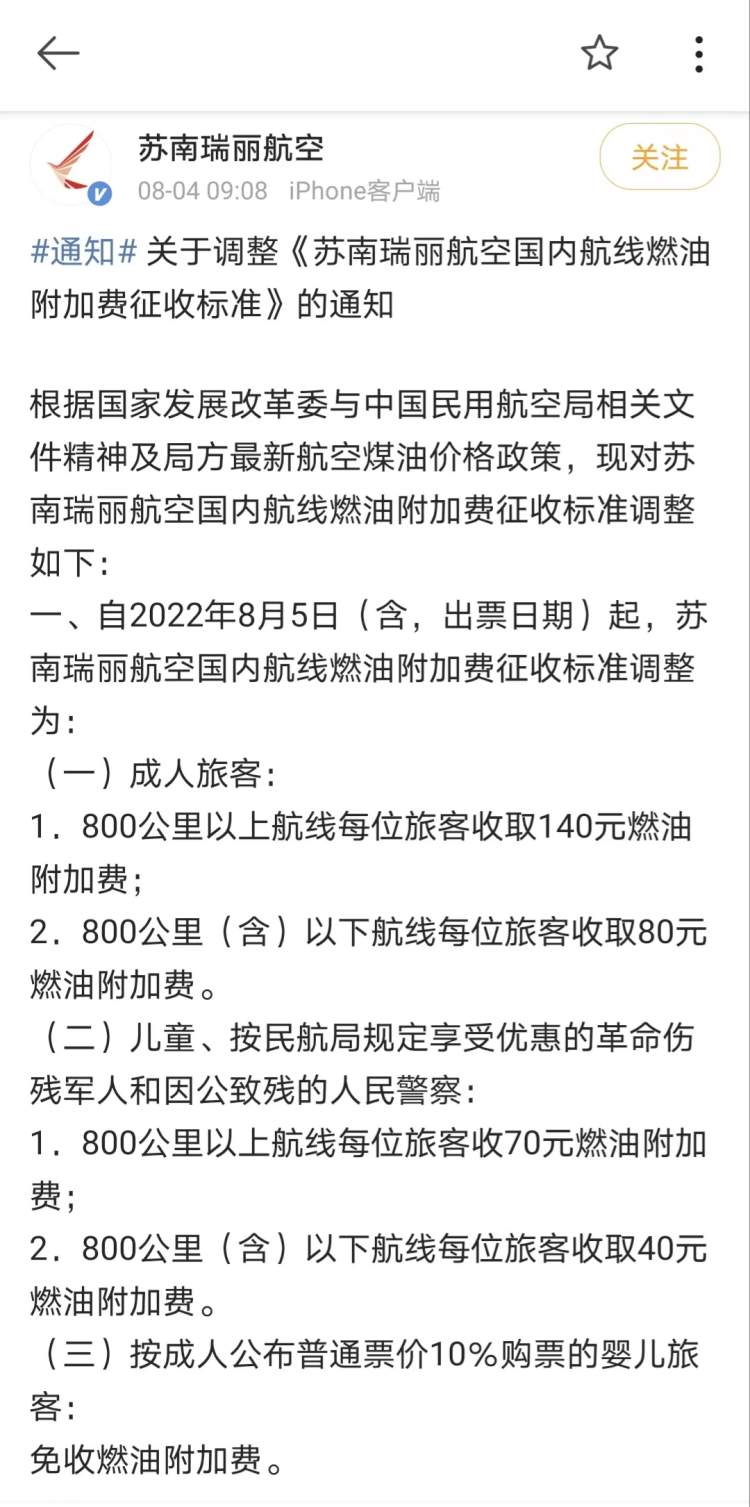Go back using the arrow icon

tap(57, 54)
